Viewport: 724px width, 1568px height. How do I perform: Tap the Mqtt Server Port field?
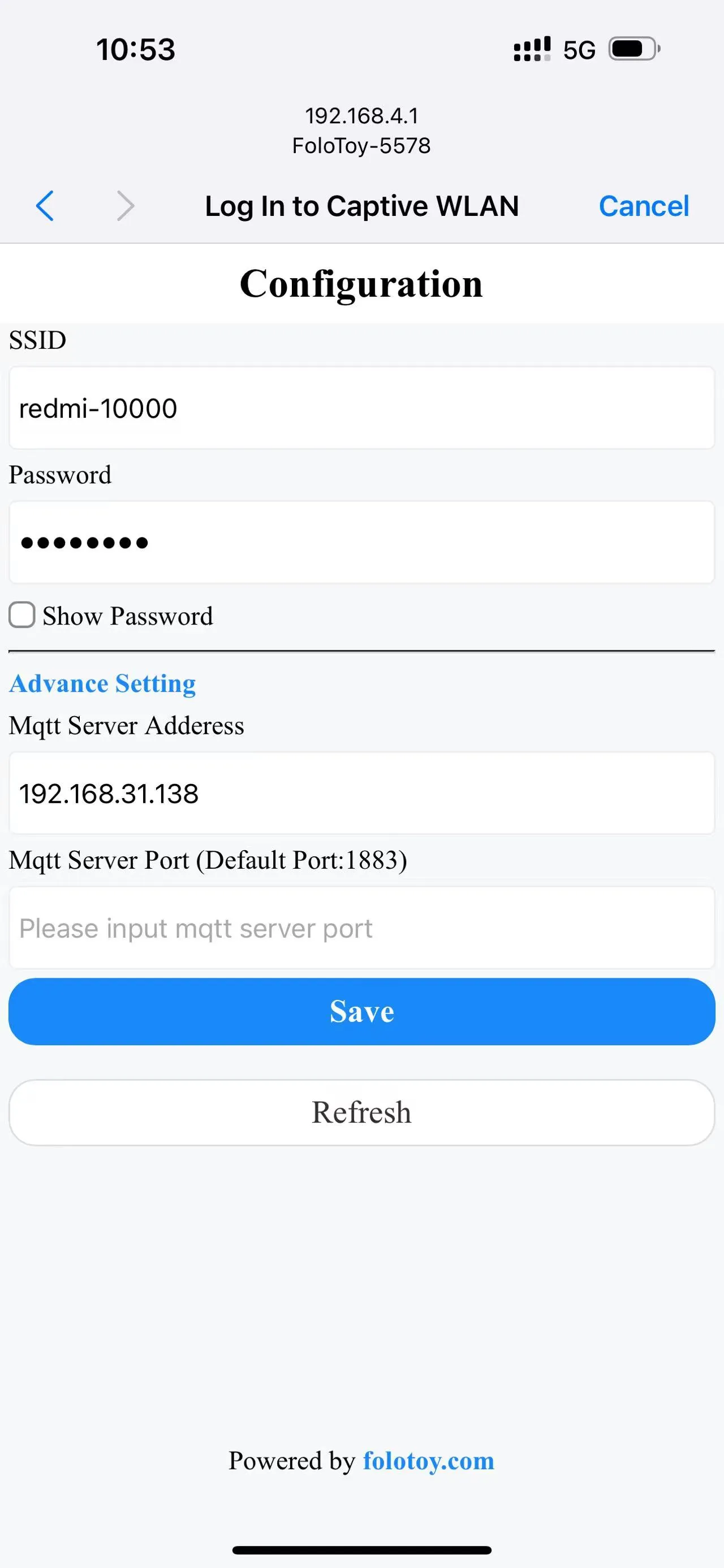[361, 928]
